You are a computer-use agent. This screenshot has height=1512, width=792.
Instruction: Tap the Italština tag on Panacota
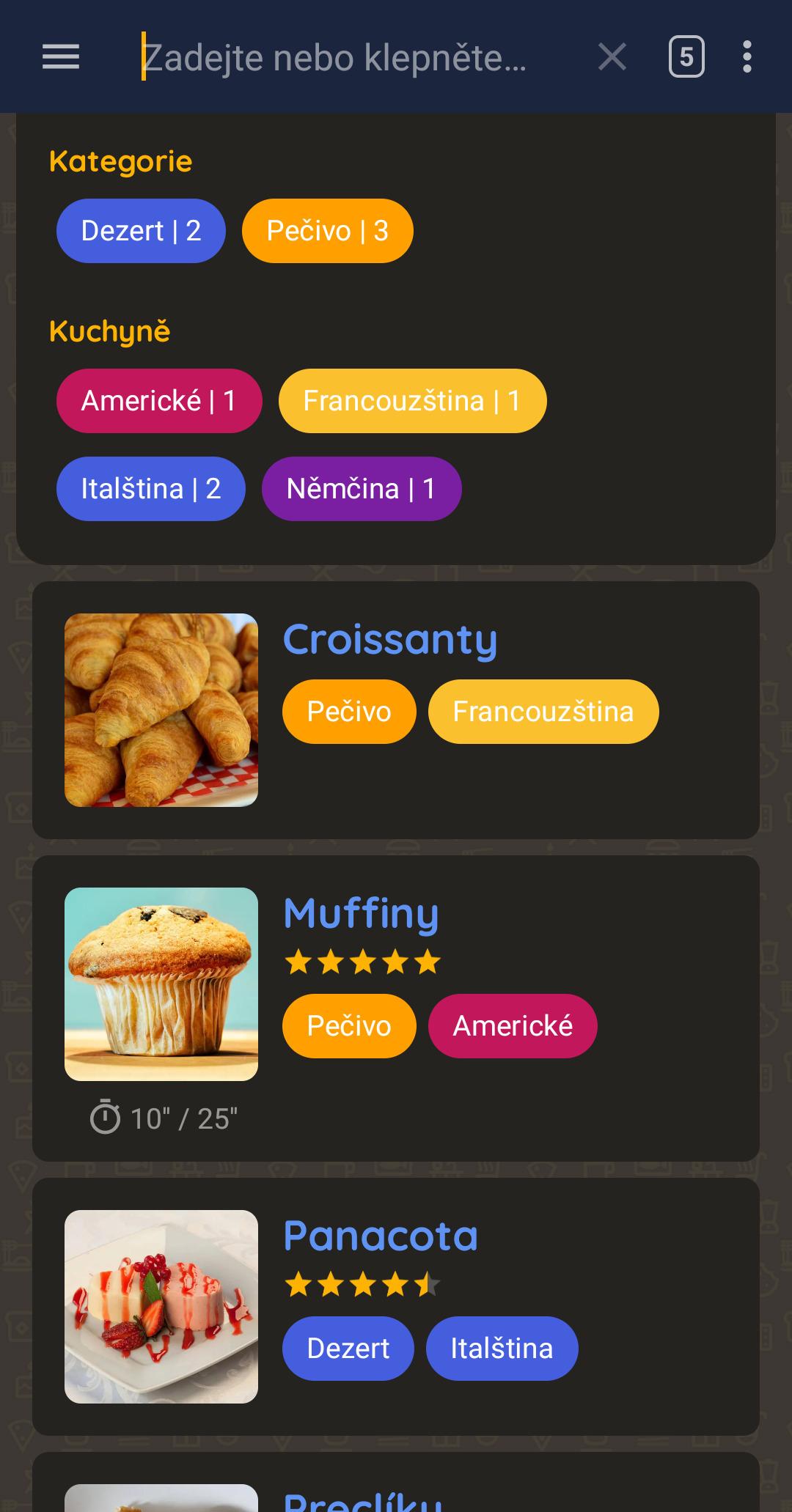502,1349
